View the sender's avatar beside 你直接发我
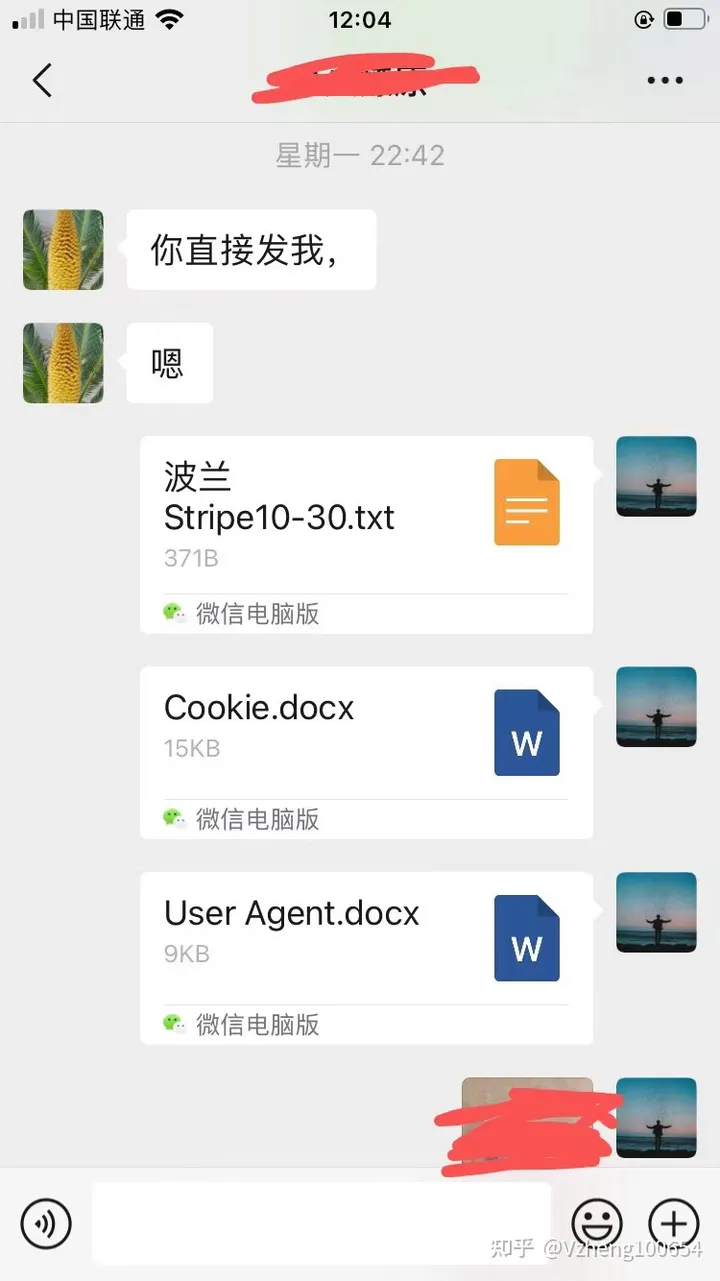The width and height of the screenshot is (720, 1281). pos(63,250)
